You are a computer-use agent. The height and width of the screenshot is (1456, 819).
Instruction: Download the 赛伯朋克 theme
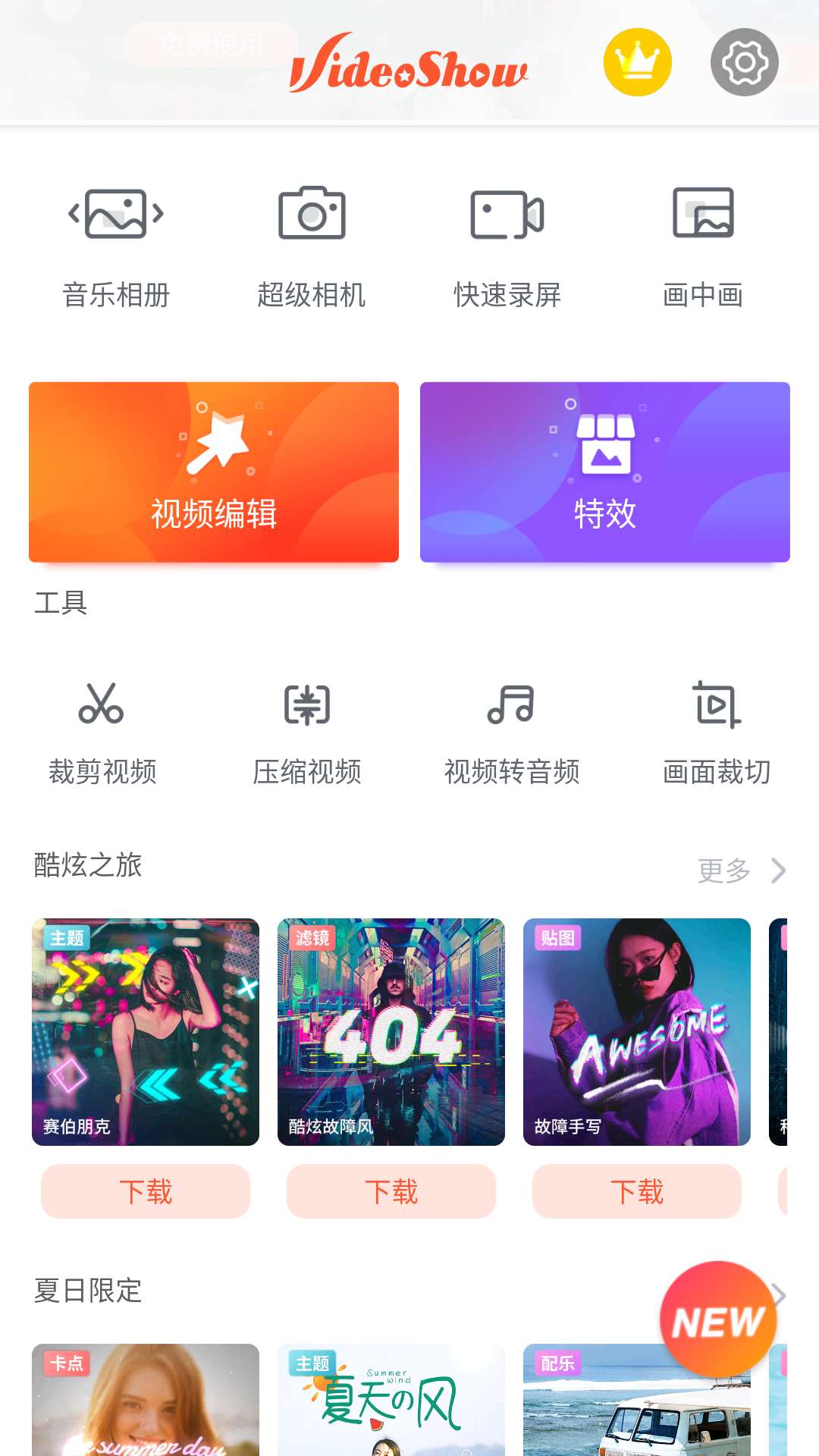pyautogui.click(x=144, y=1191)
